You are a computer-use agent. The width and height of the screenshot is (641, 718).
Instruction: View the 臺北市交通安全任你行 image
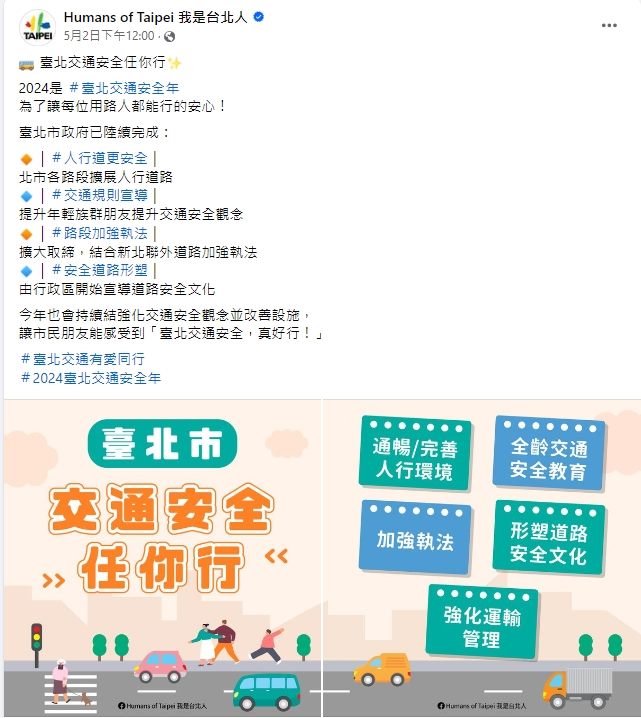160,558
